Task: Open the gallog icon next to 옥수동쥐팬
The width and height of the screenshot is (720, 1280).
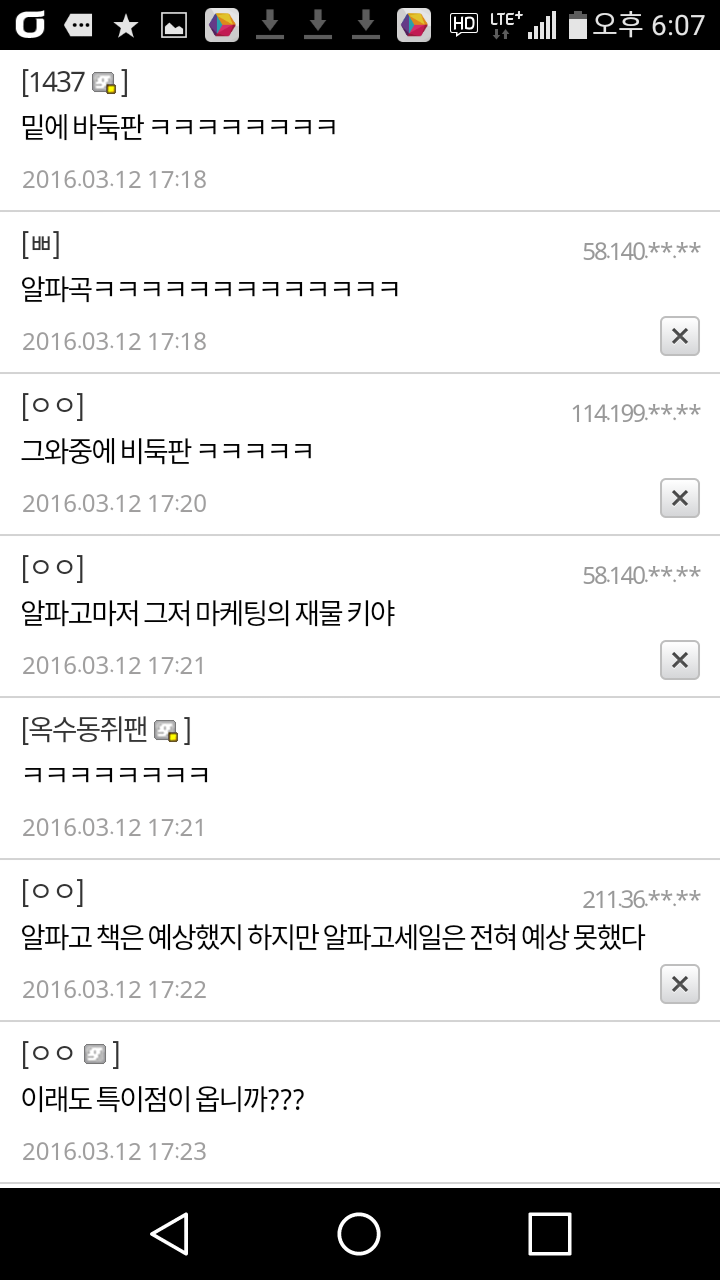Action: coord(166,731)
